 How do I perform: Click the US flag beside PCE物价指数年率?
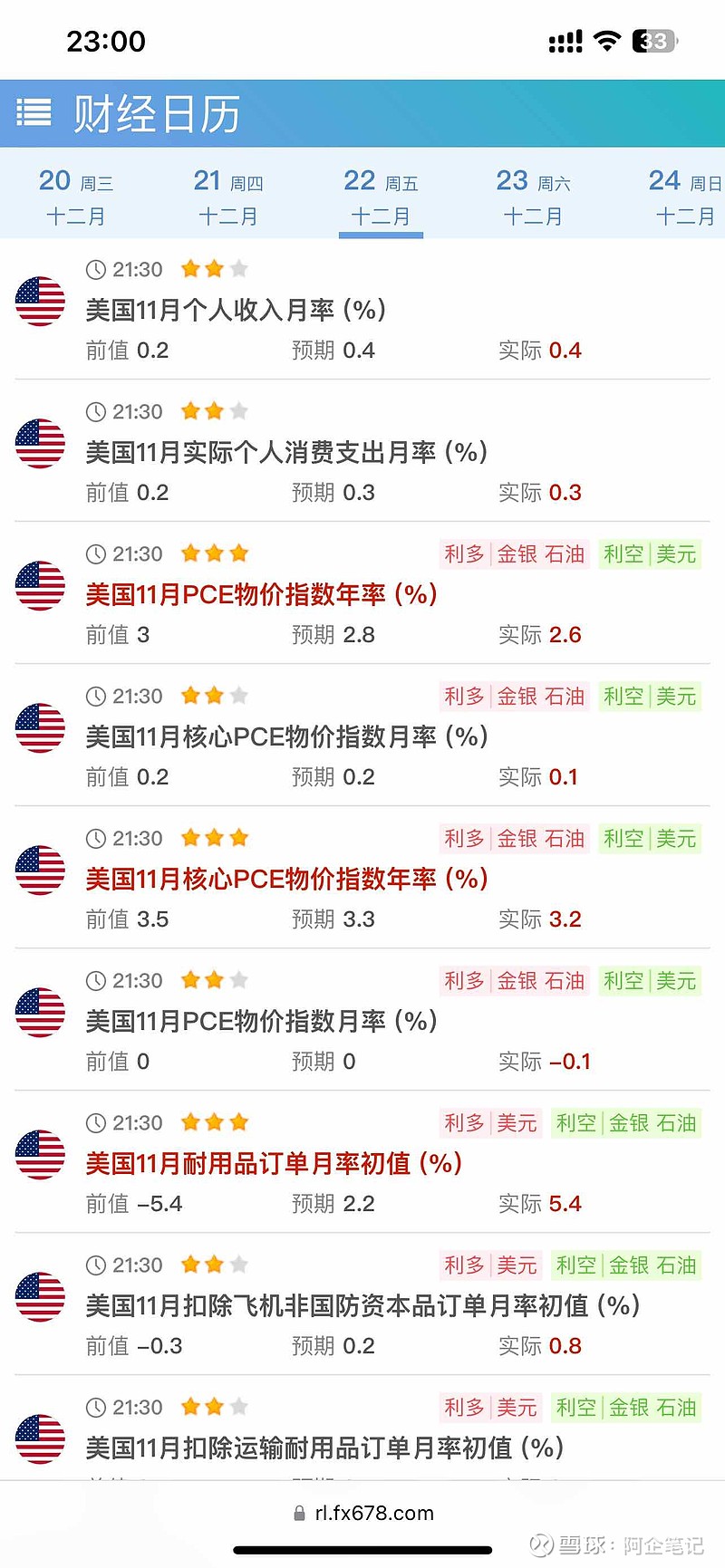pos(40,584)
